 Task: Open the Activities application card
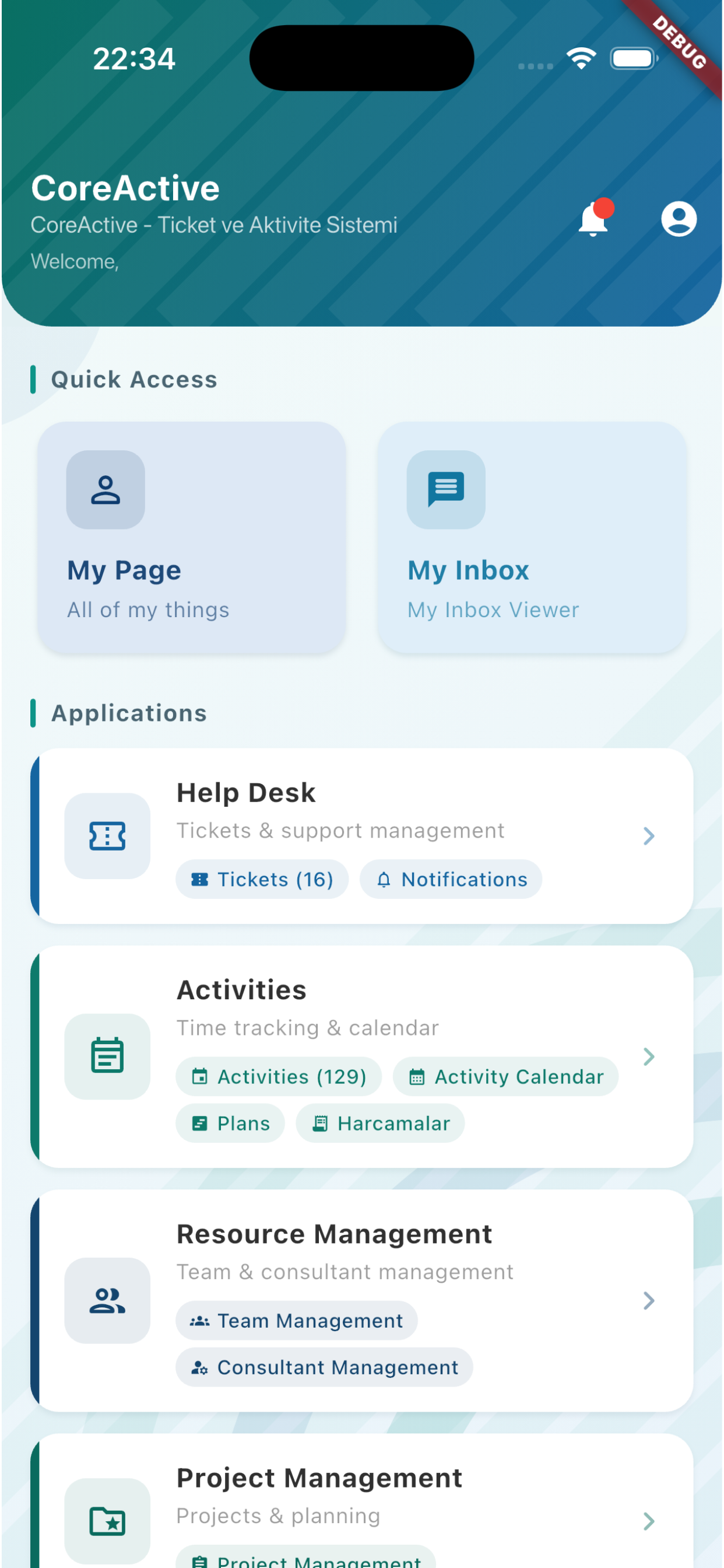point(362,1056)
